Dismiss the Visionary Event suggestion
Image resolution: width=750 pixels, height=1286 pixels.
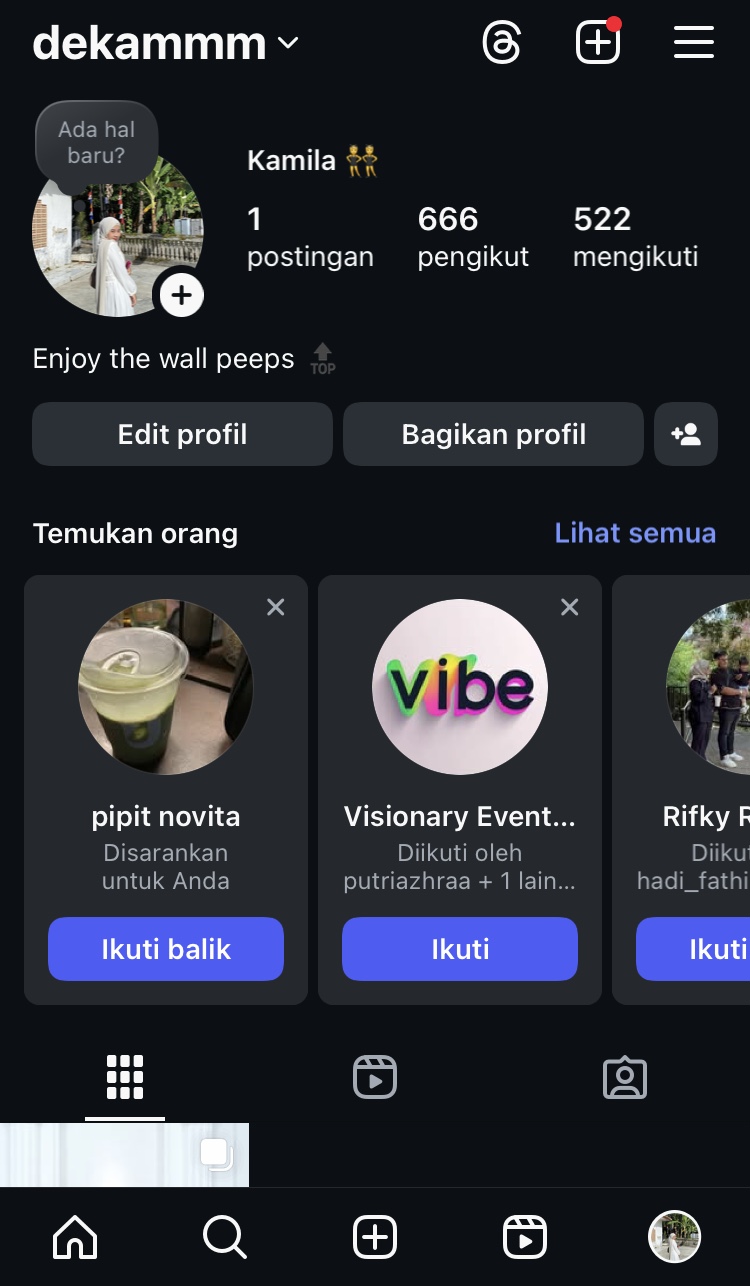coord(570,607)
